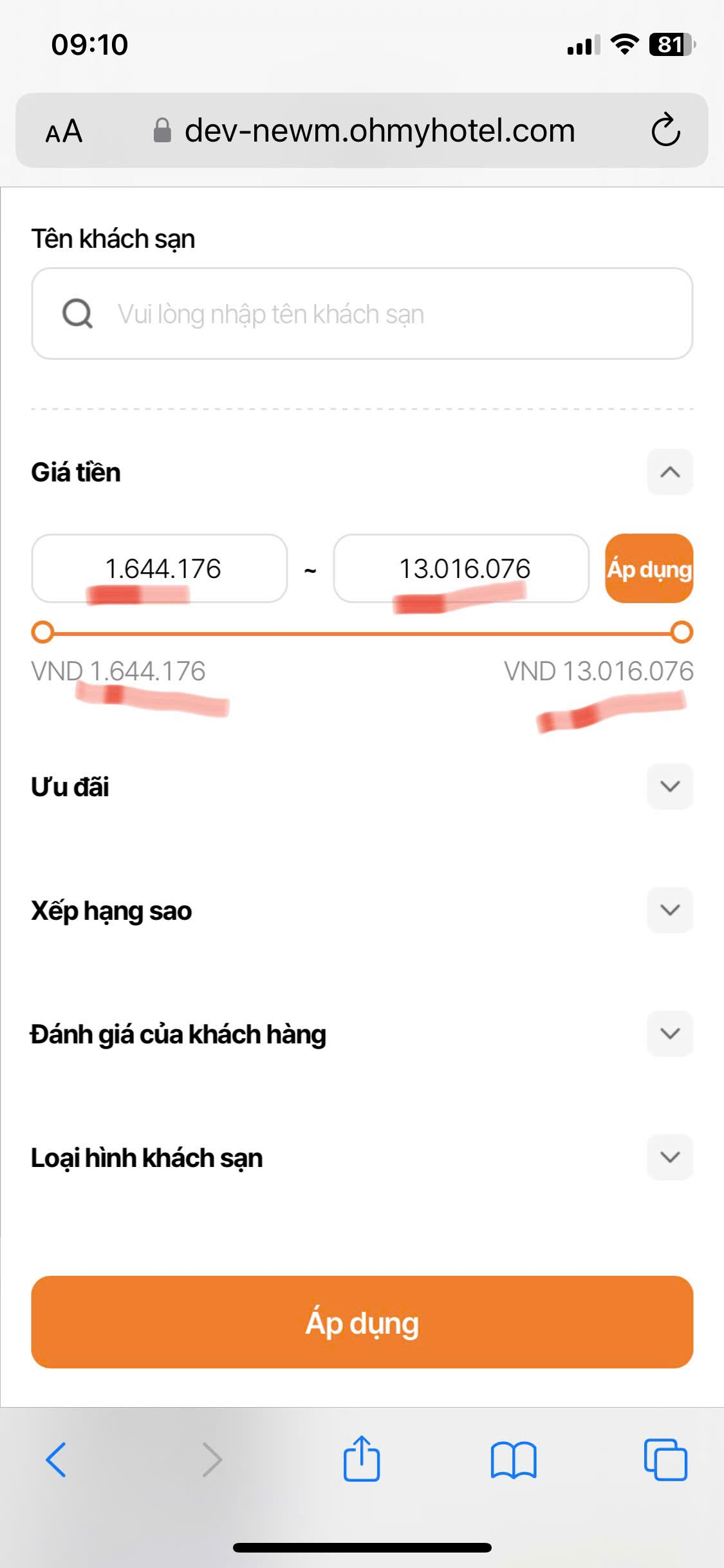The width and height of the screenshot is (724, 1568).
Task: Go back in the Safari toolbar
Action: [57, 1459]
